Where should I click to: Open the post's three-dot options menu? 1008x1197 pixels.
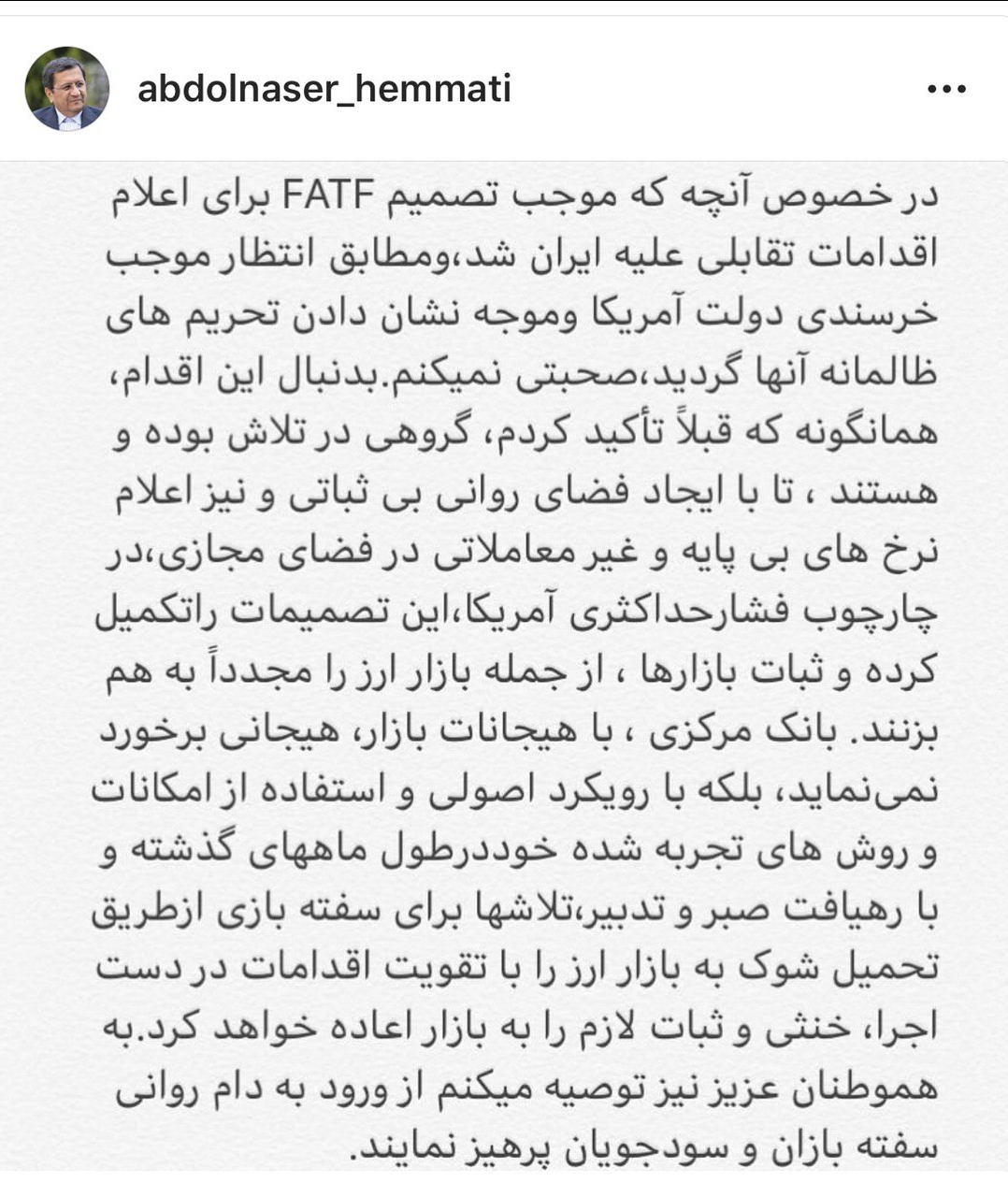click(945, 90)
